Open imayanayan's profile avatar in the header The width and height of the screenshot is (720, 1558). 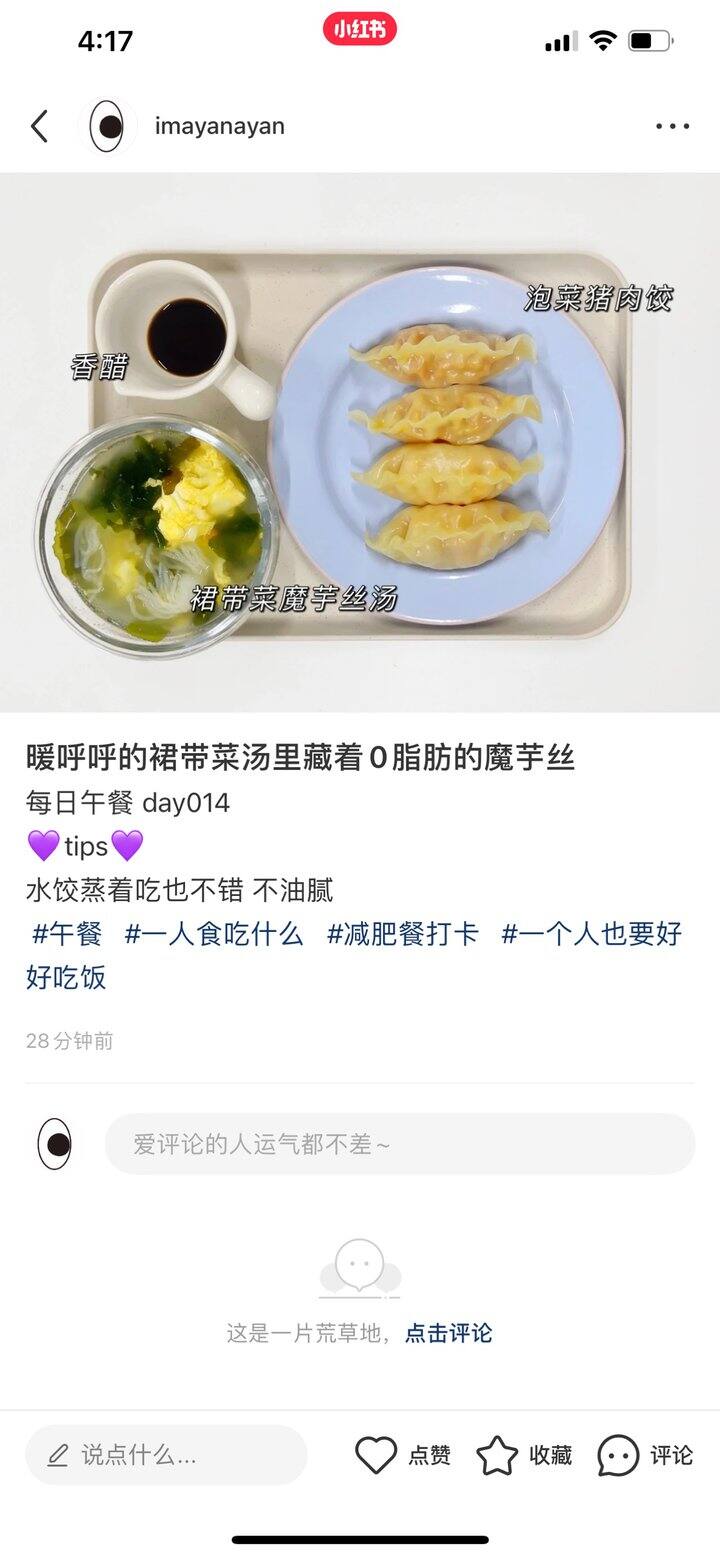click(x=107, y=126)
